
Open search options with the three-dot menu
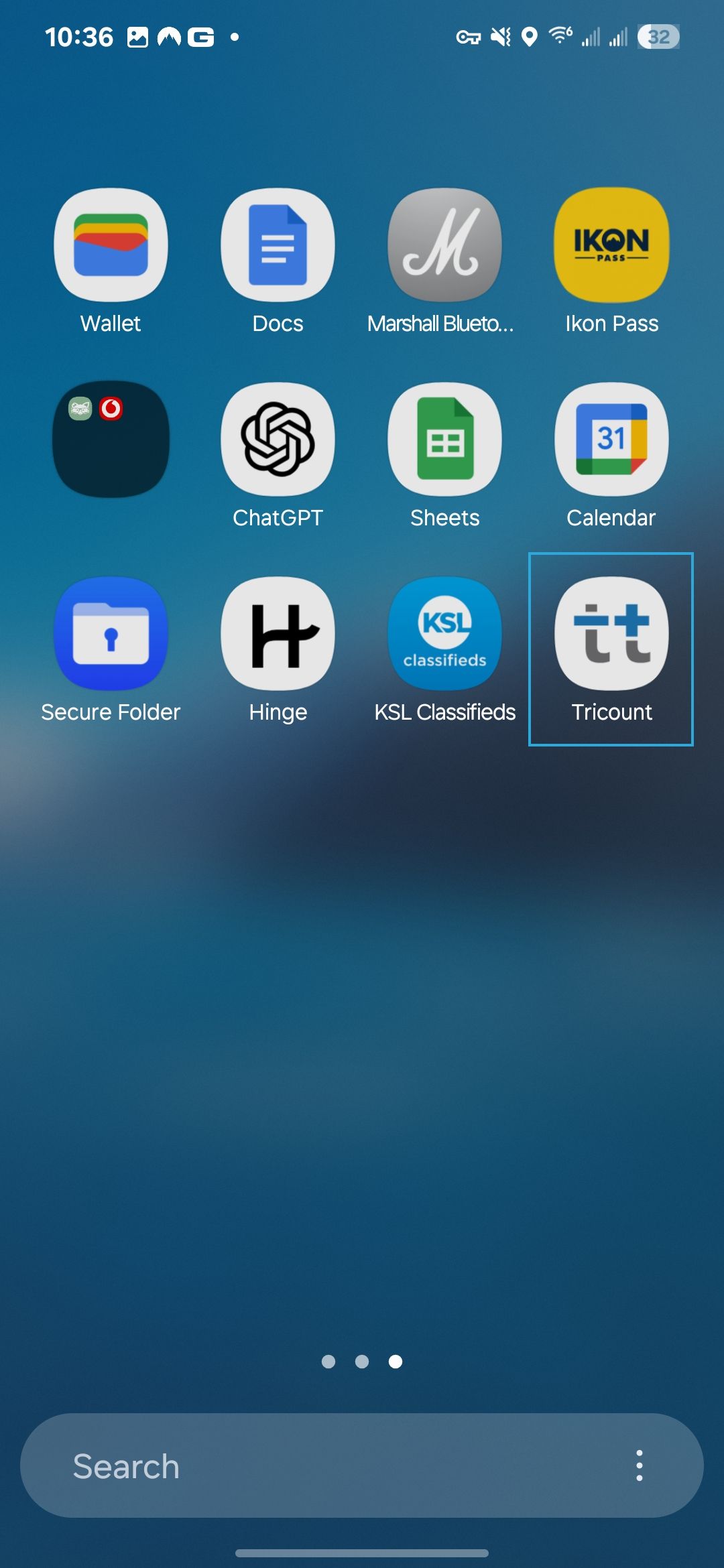[639, 1465]
